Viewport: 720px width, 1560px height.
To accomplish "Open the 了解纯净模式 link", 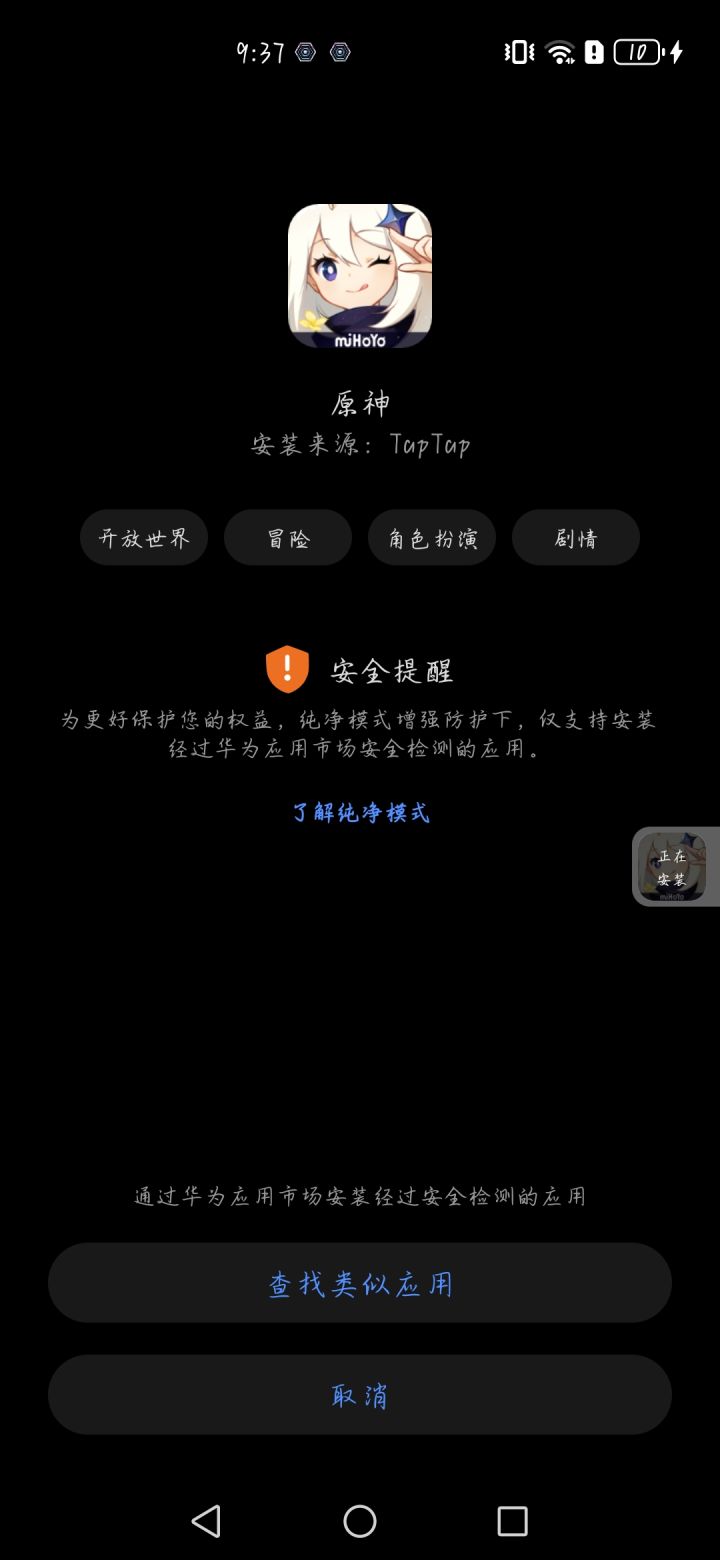I will tap(360, 813).
